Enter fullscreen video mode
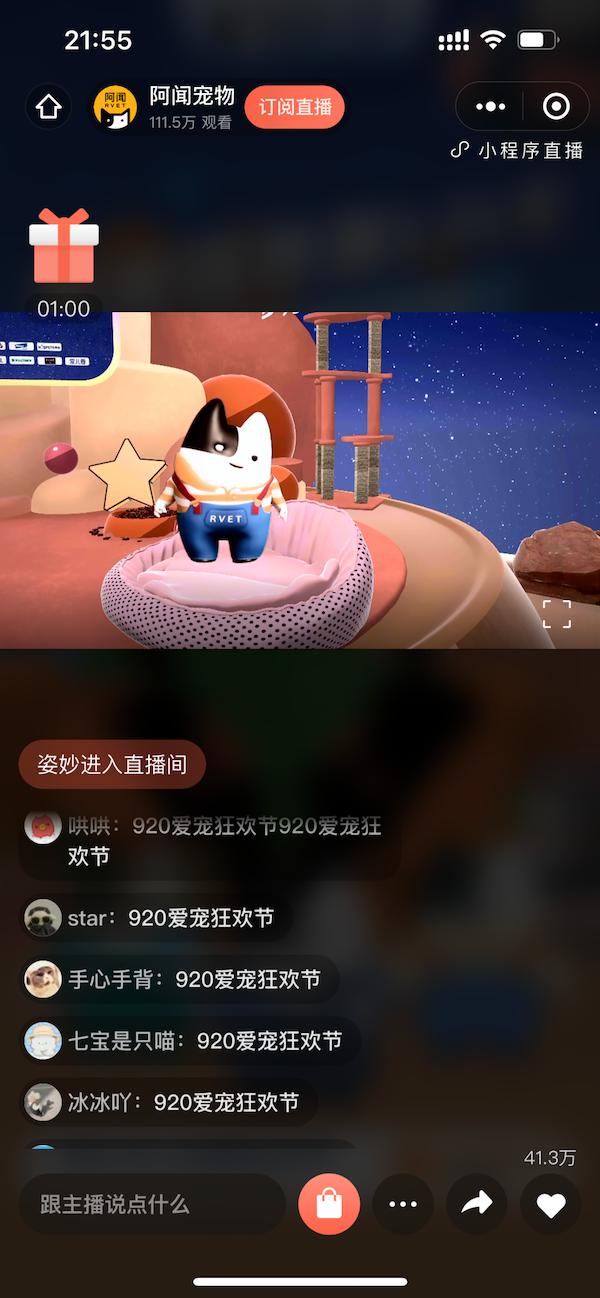Screen dimensions: 600x1298 coord(557,613)
